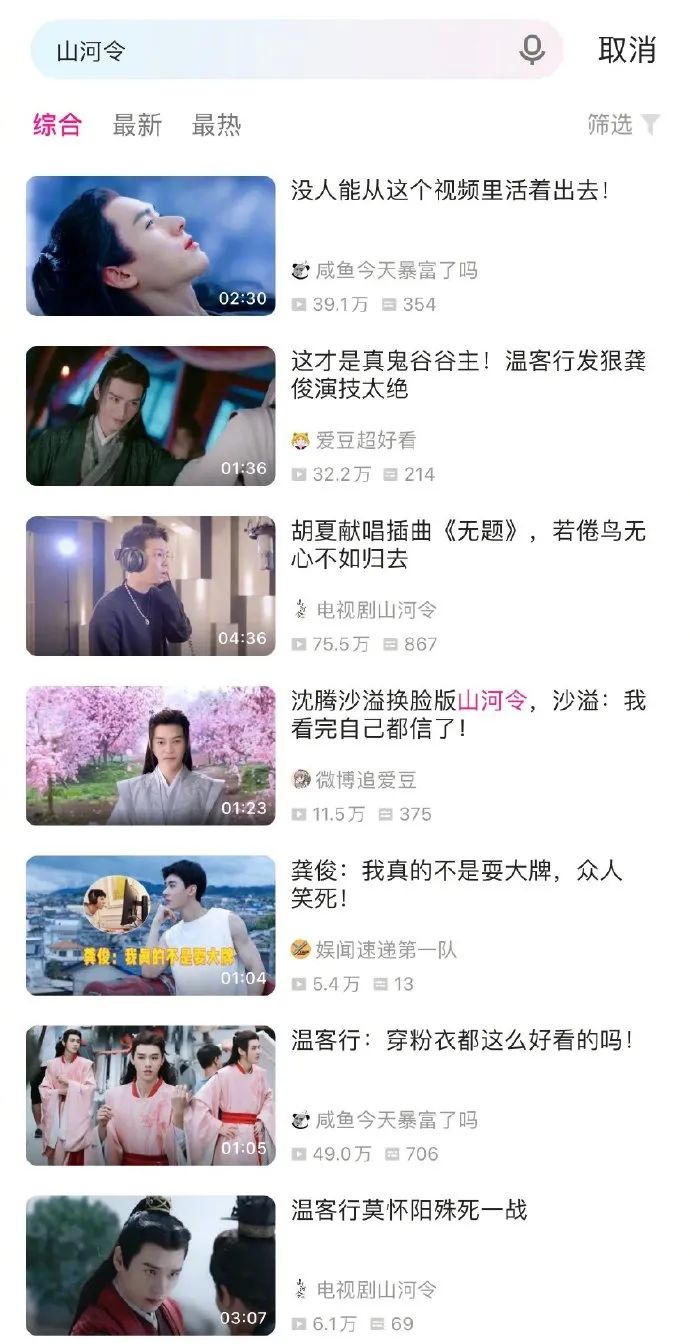
Task: Select the 综合 tab
Action: pos(57,125)
